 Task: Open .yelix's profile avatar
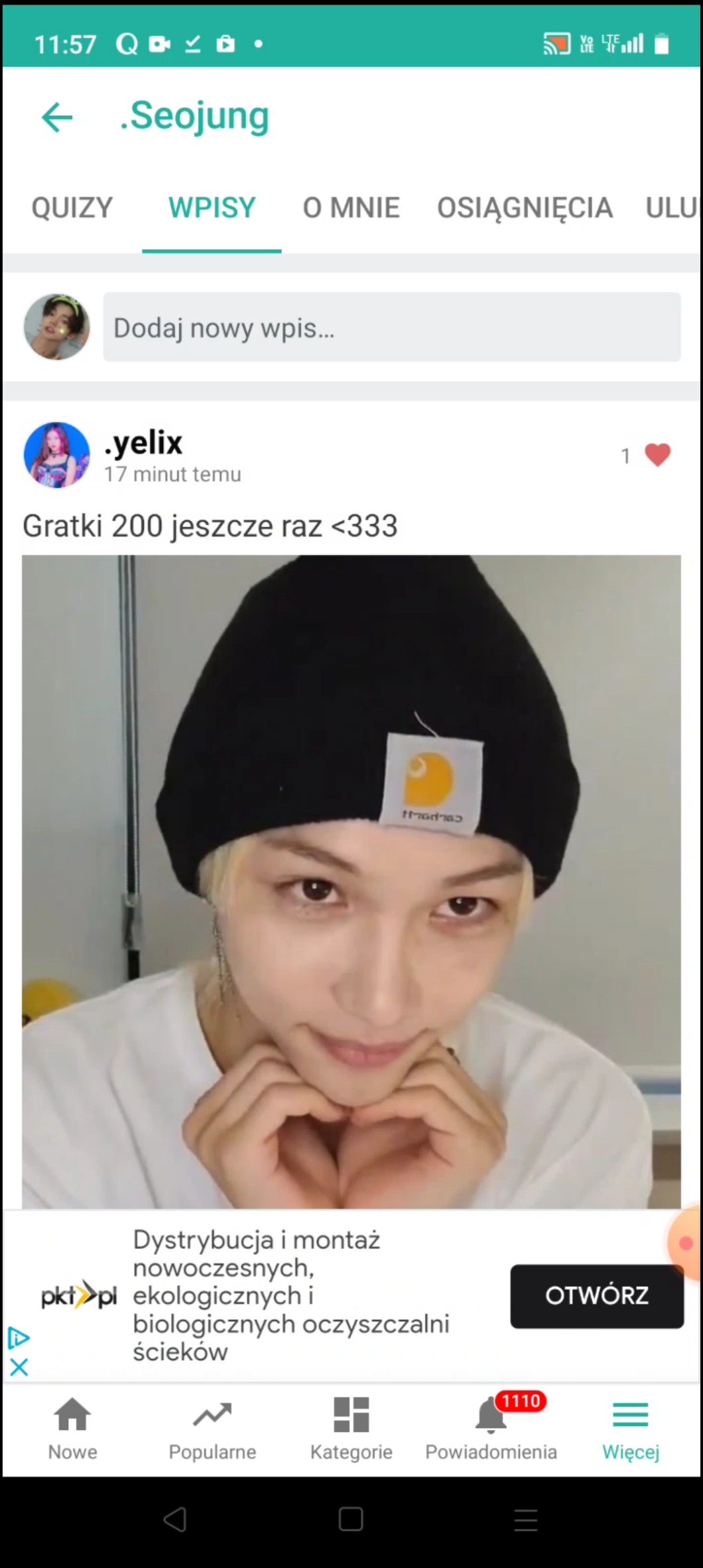click(x=56, y=455)
